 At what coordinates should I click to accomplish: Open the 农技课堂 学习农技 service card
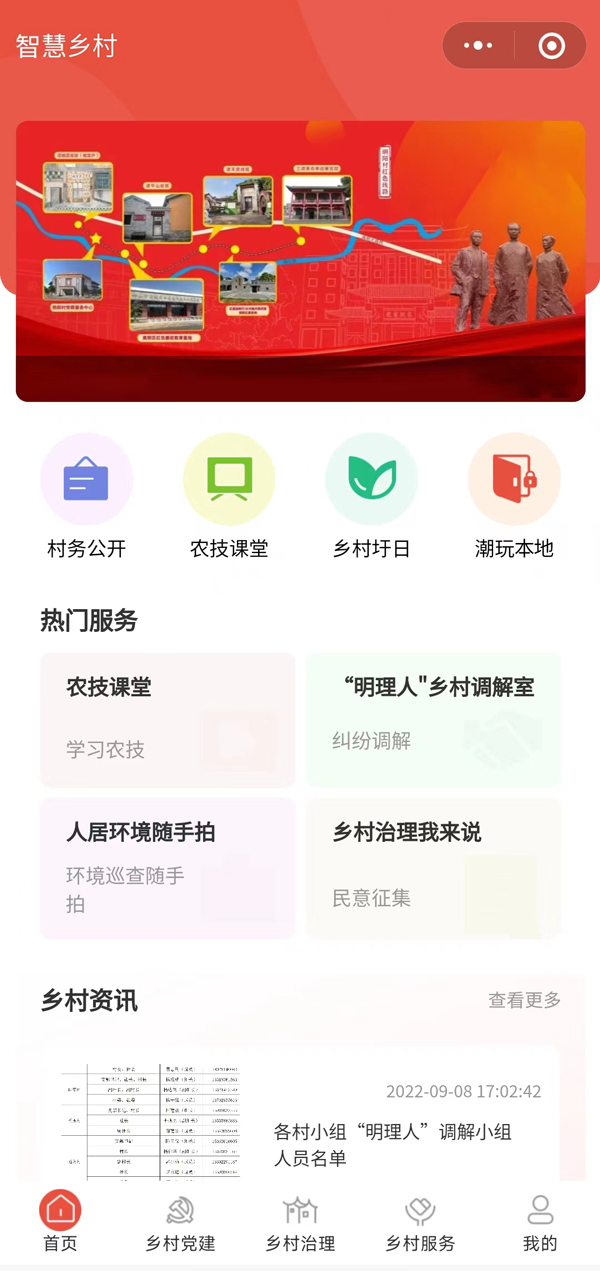[168, 719]
